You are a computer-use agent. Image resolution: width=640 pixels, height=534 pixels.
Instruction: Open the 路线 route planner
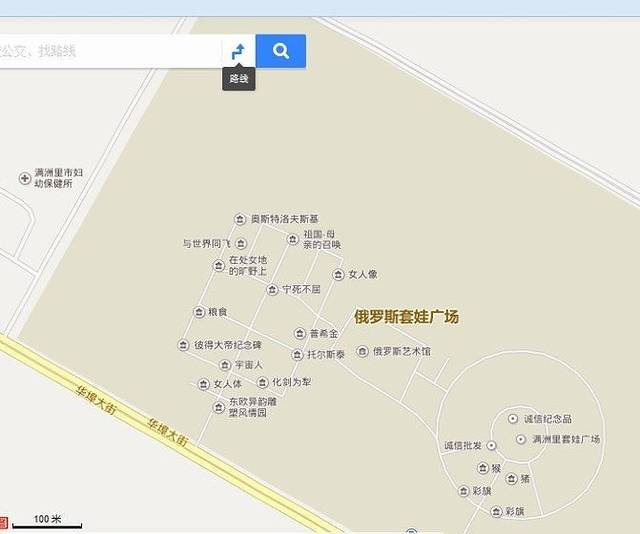coord(238,51)
